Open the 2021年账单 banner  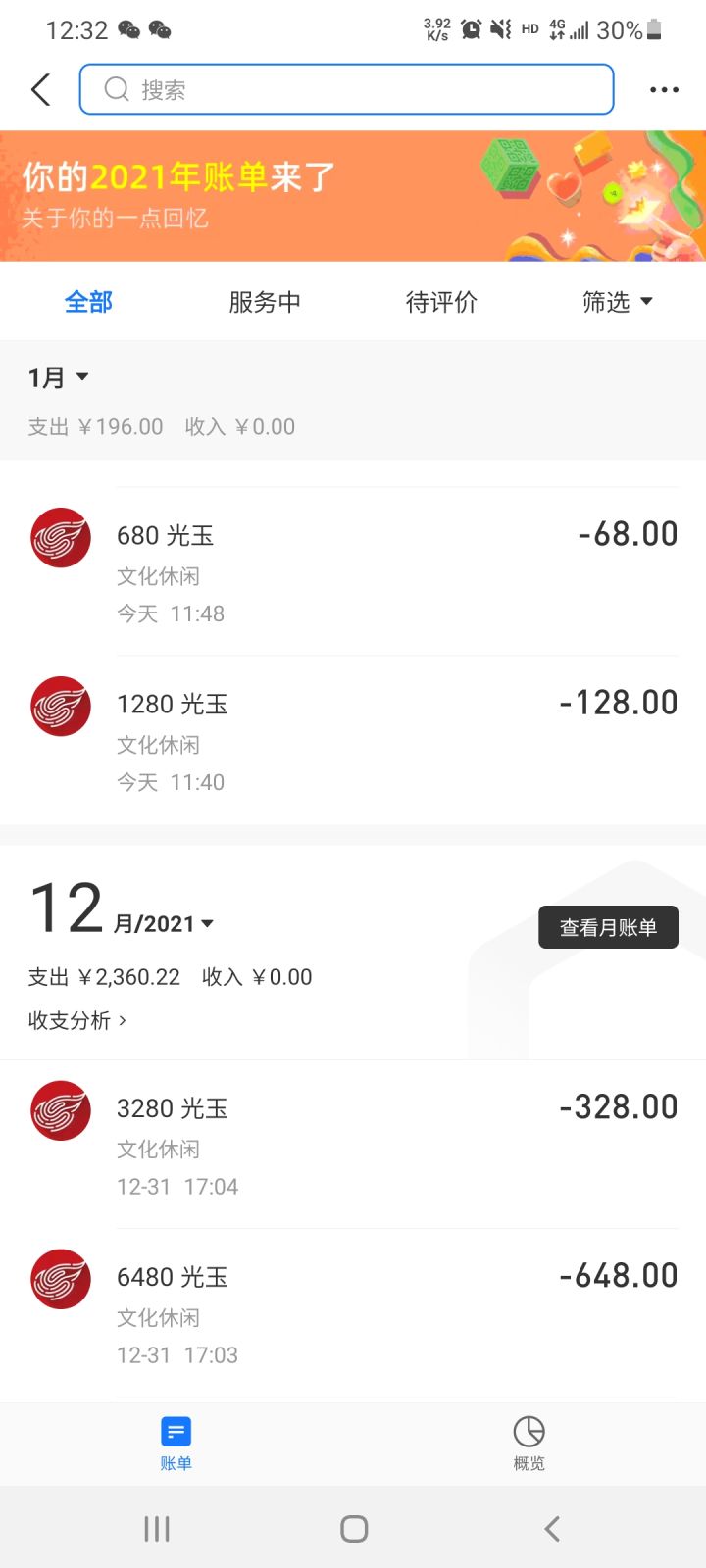point(353,196)
